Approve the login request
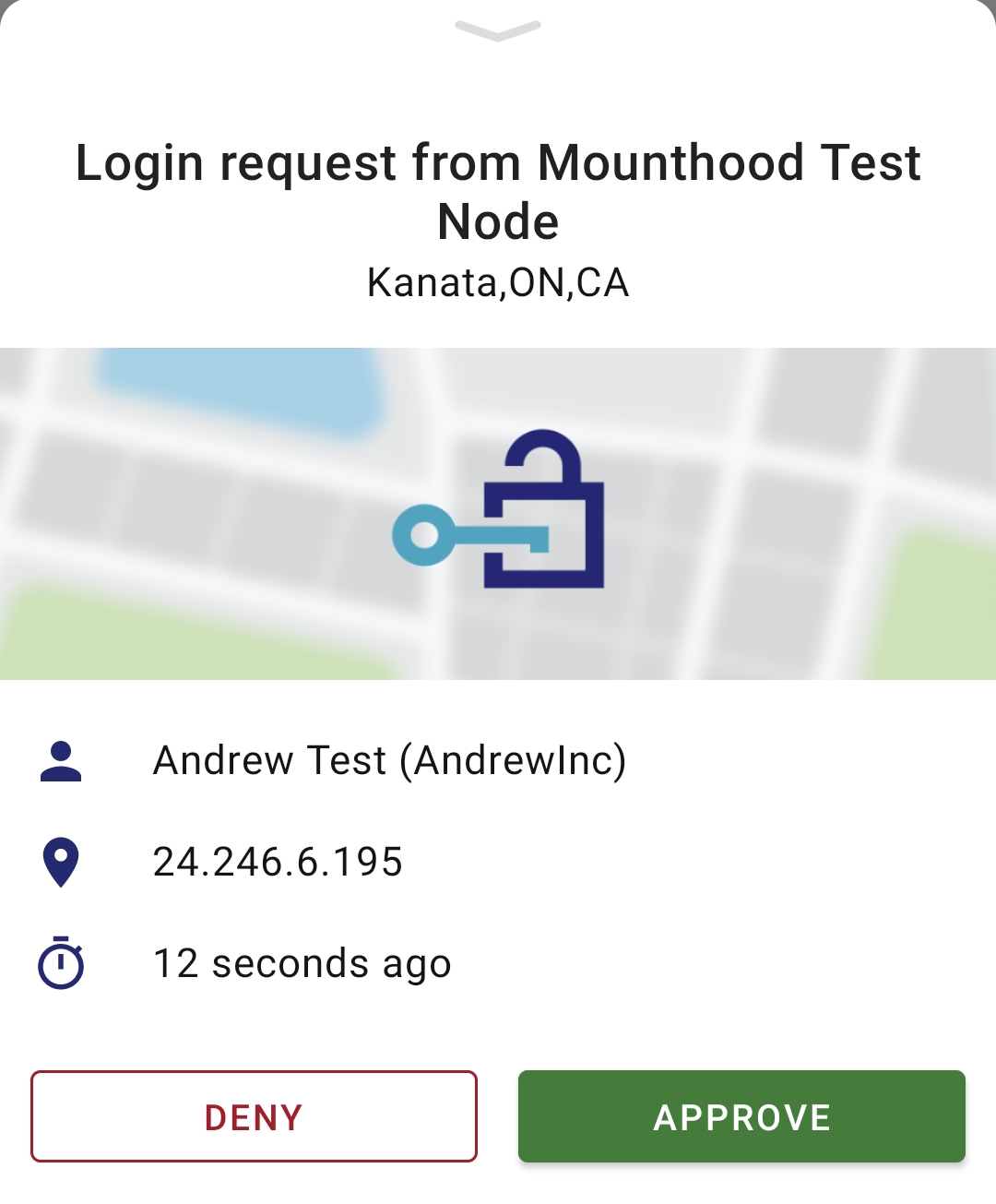 point(741,1116)
